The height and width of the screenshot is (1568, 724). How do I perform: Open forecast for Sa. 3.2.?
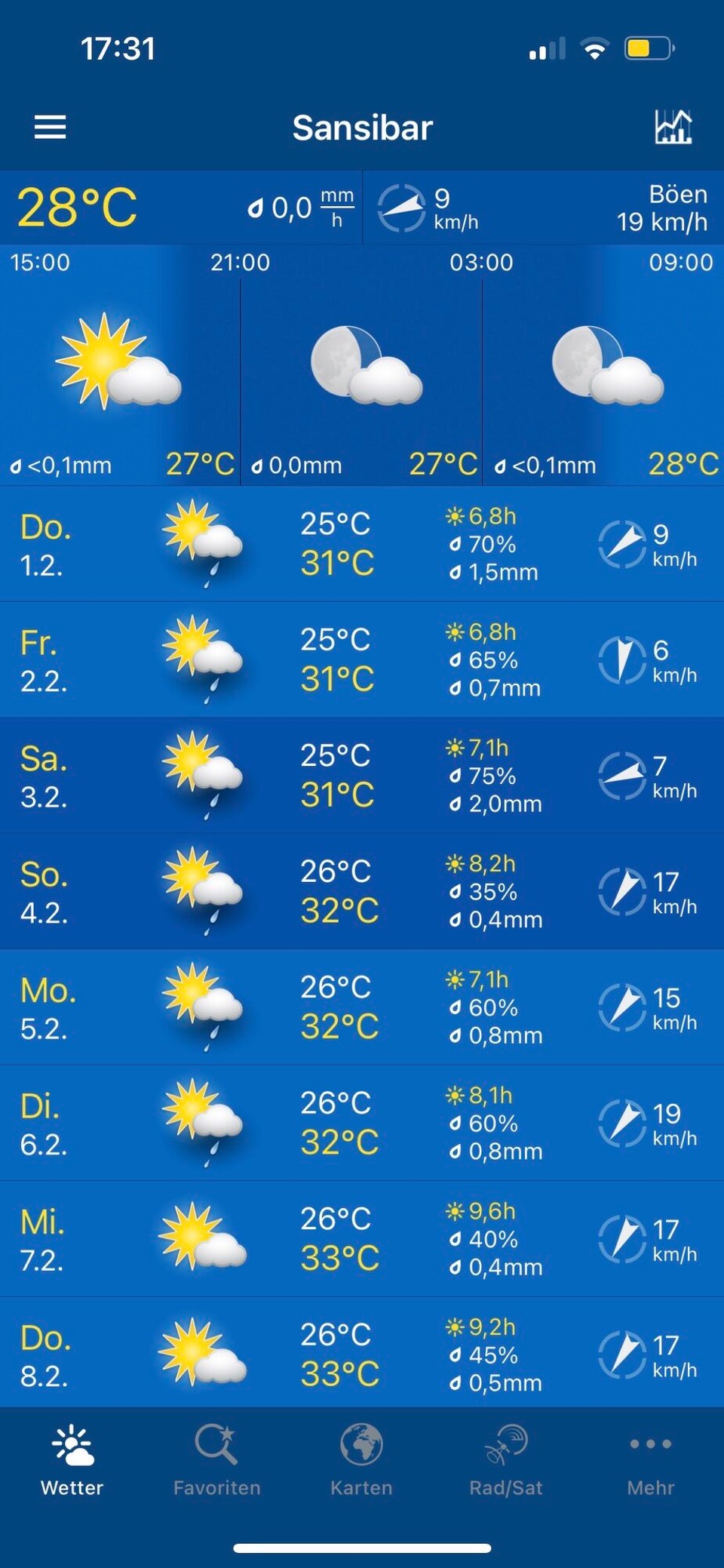(x=362, y=776)
